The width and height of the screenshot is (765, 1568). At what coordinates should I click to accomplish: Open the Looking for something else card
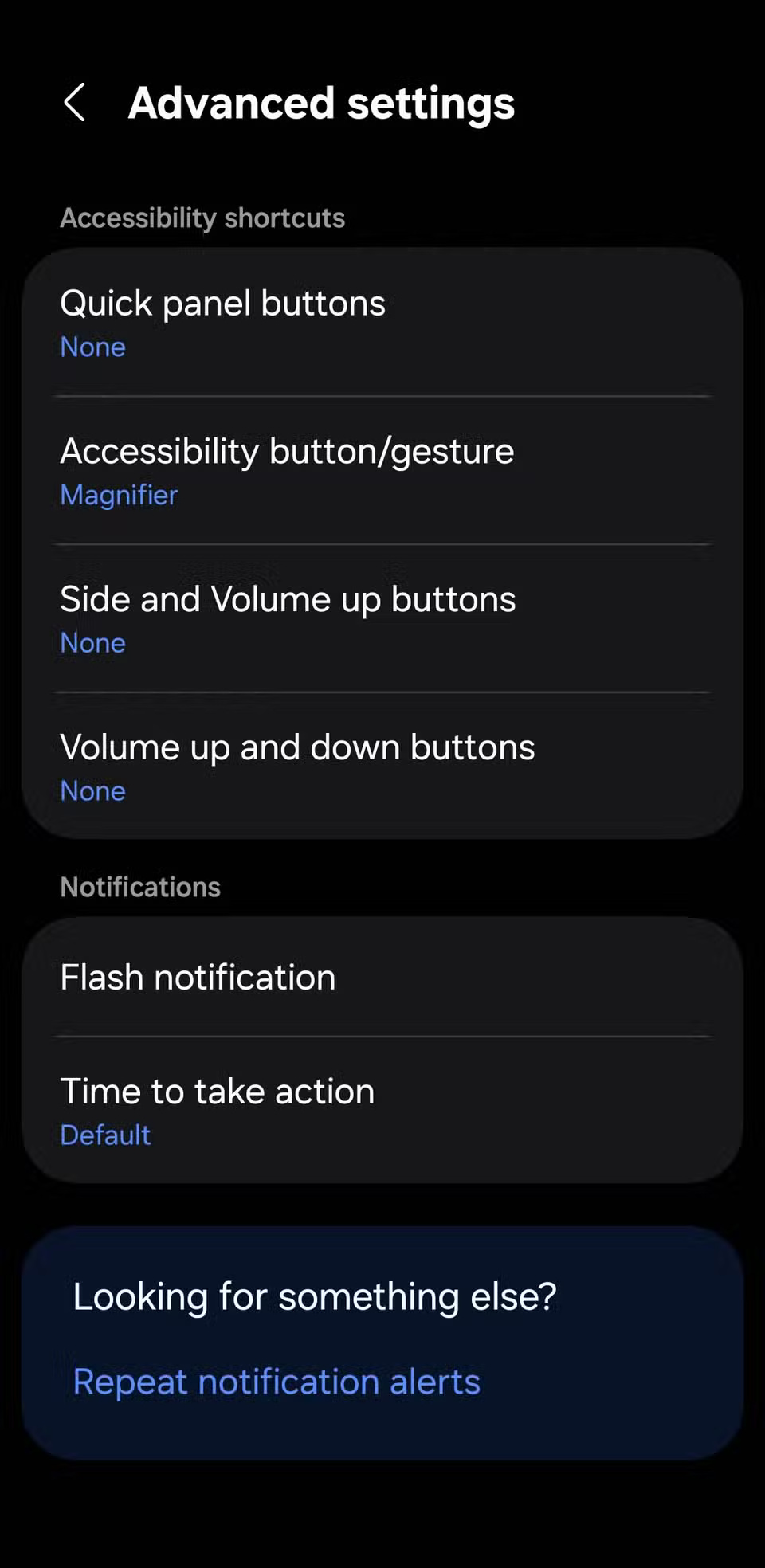314,1296
